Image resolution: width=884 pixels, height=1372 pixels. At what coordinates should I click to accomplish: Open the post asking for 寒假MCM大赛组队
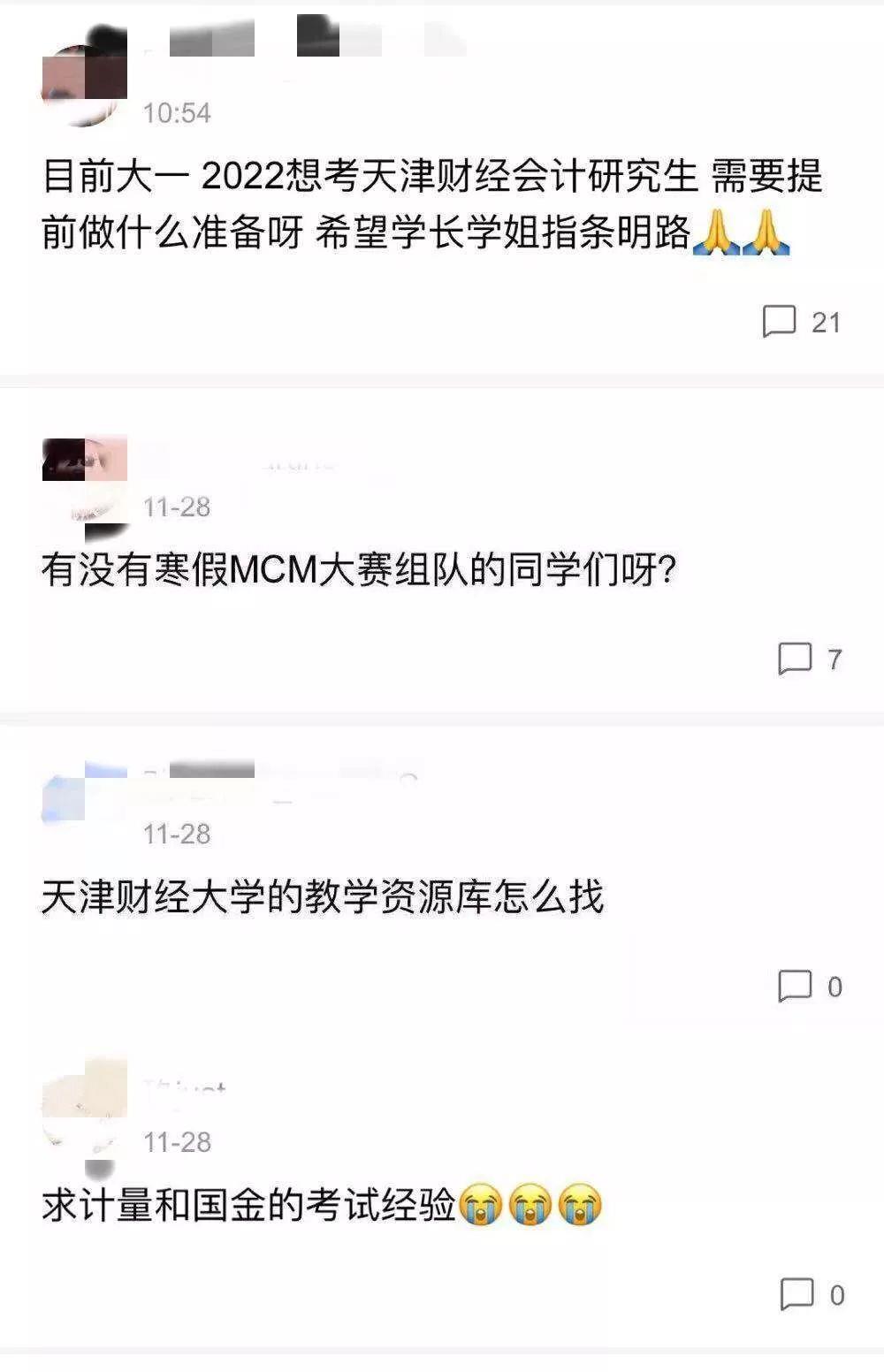[359, 569]
